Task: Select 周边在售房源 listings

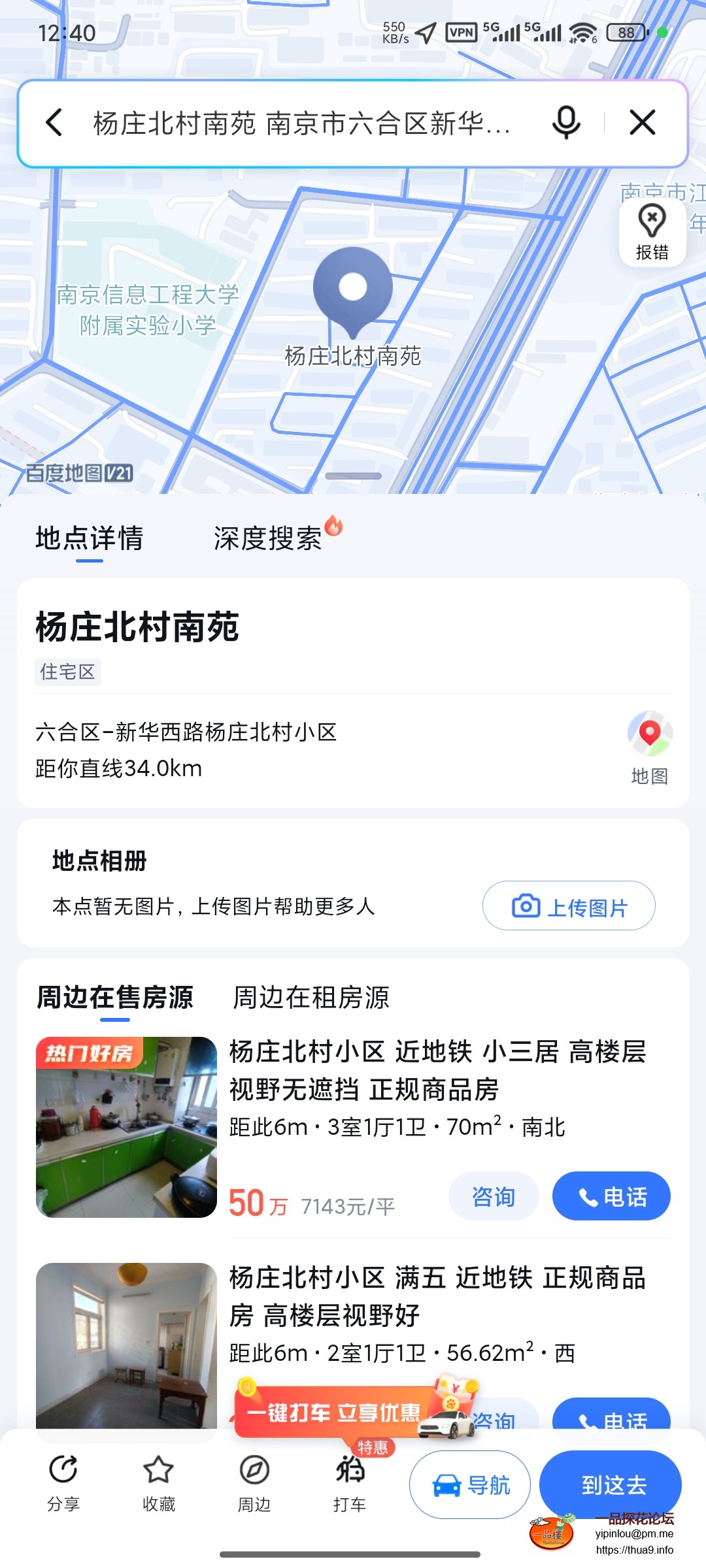Action: coord(116,998)
